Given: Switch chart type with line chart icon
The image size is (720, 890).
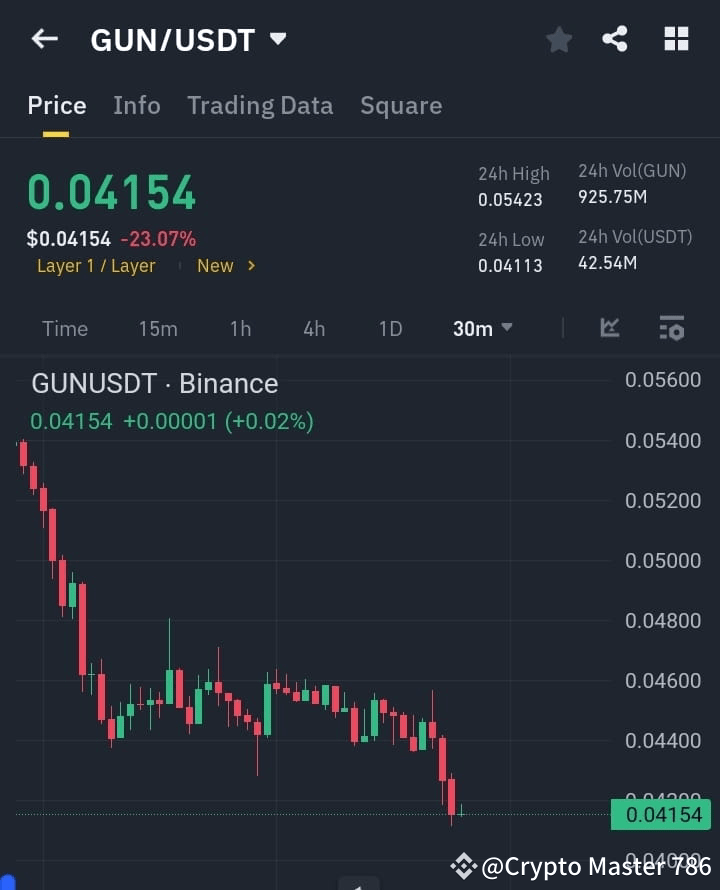Looking at the screenshot, I should (609, 327).
